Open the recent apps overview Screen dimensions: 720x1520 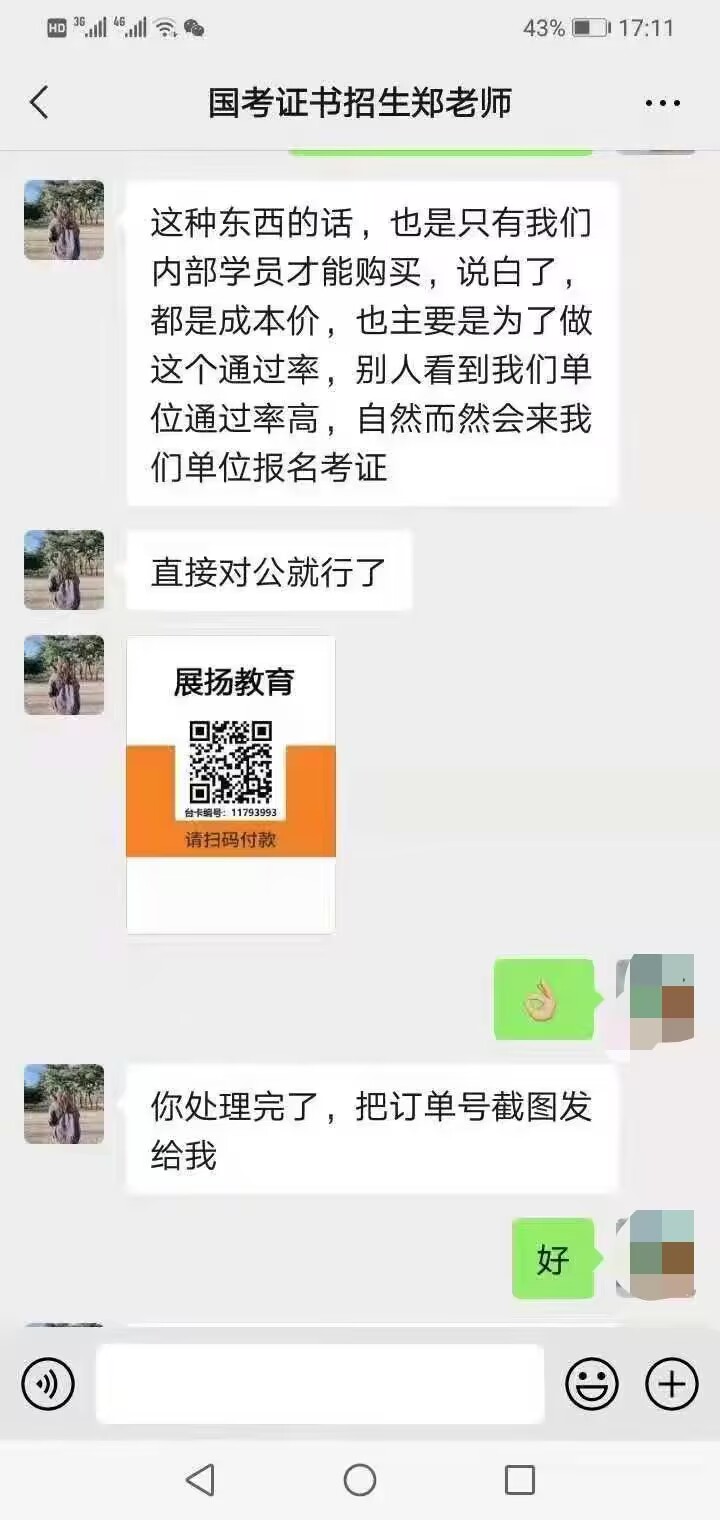click(519, 1480)
